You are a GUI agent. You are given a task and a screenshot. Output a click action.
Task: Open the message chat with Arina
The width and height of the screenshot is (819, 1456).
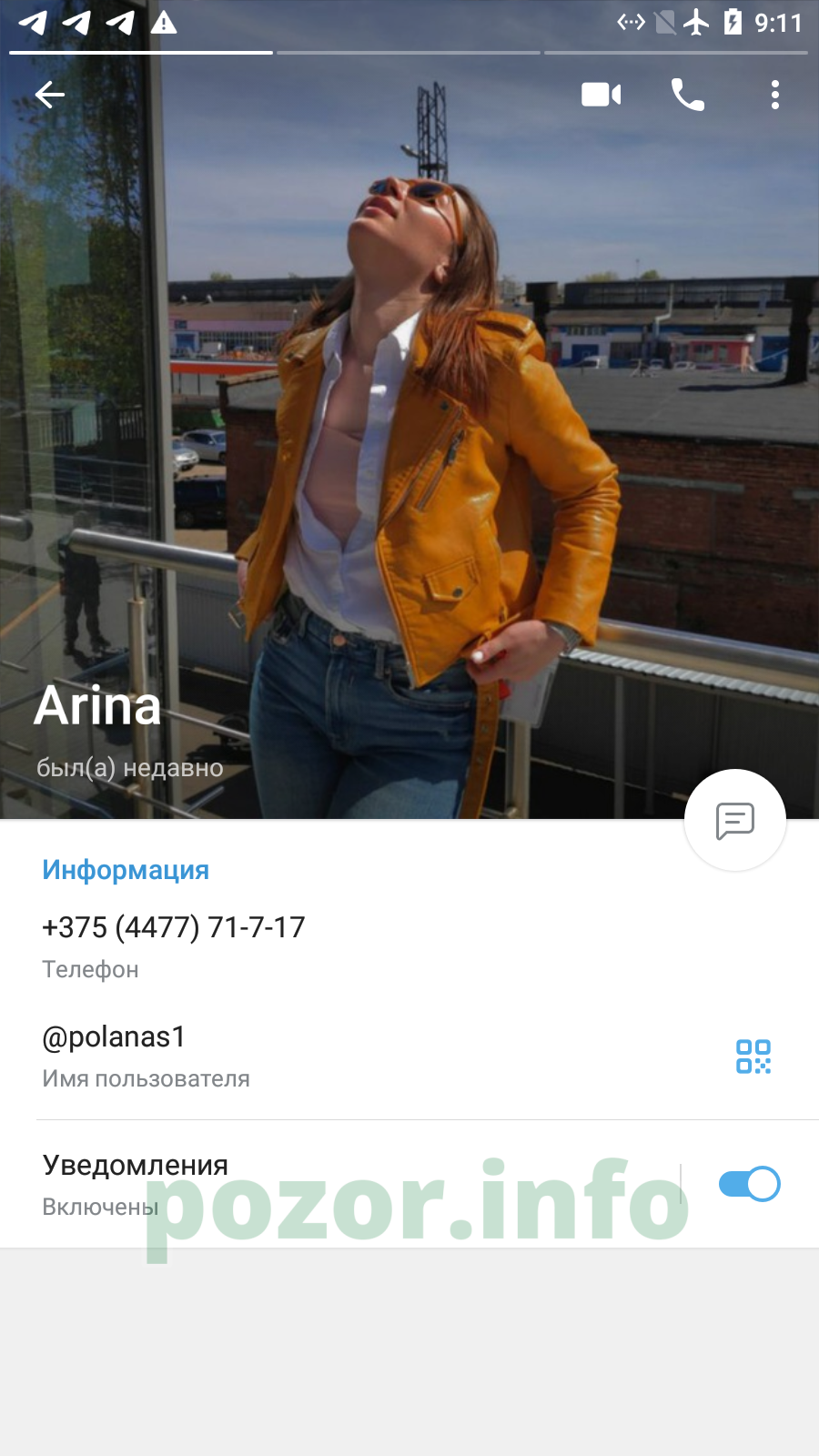[735, 821]
